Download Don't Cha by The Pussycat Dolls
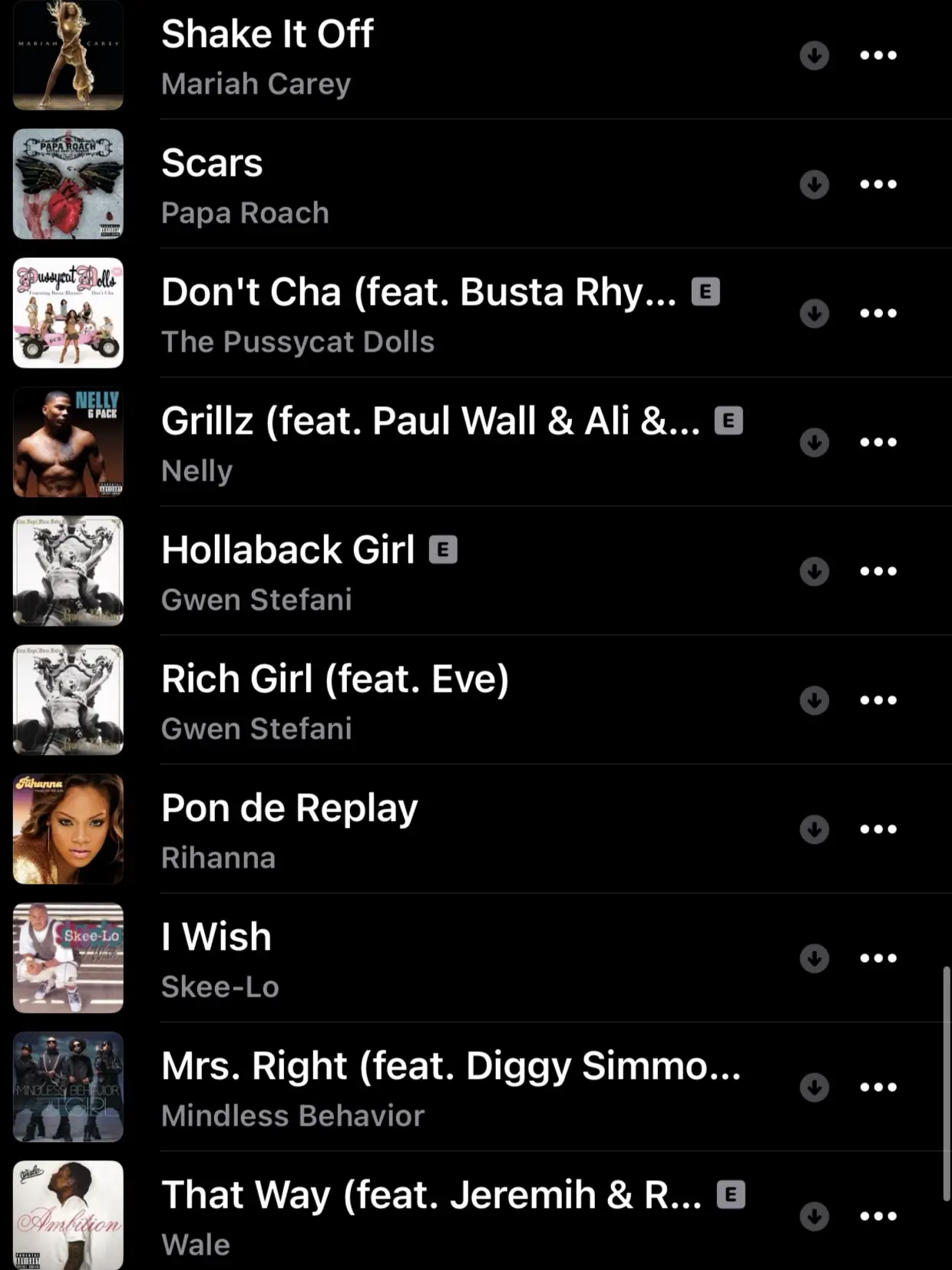 [x=814, y=313]
